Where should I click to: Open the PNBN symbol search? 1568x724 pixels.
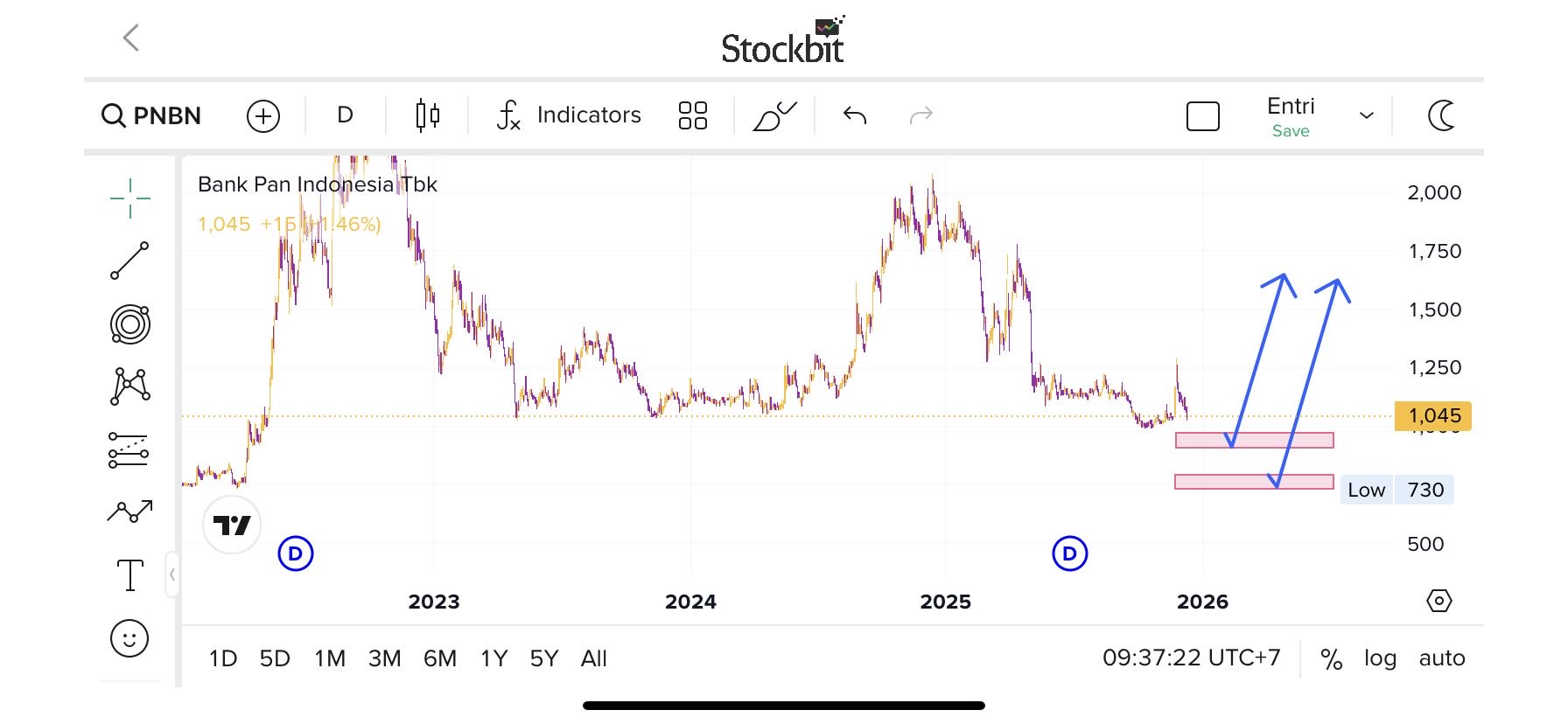pos(152,115)
